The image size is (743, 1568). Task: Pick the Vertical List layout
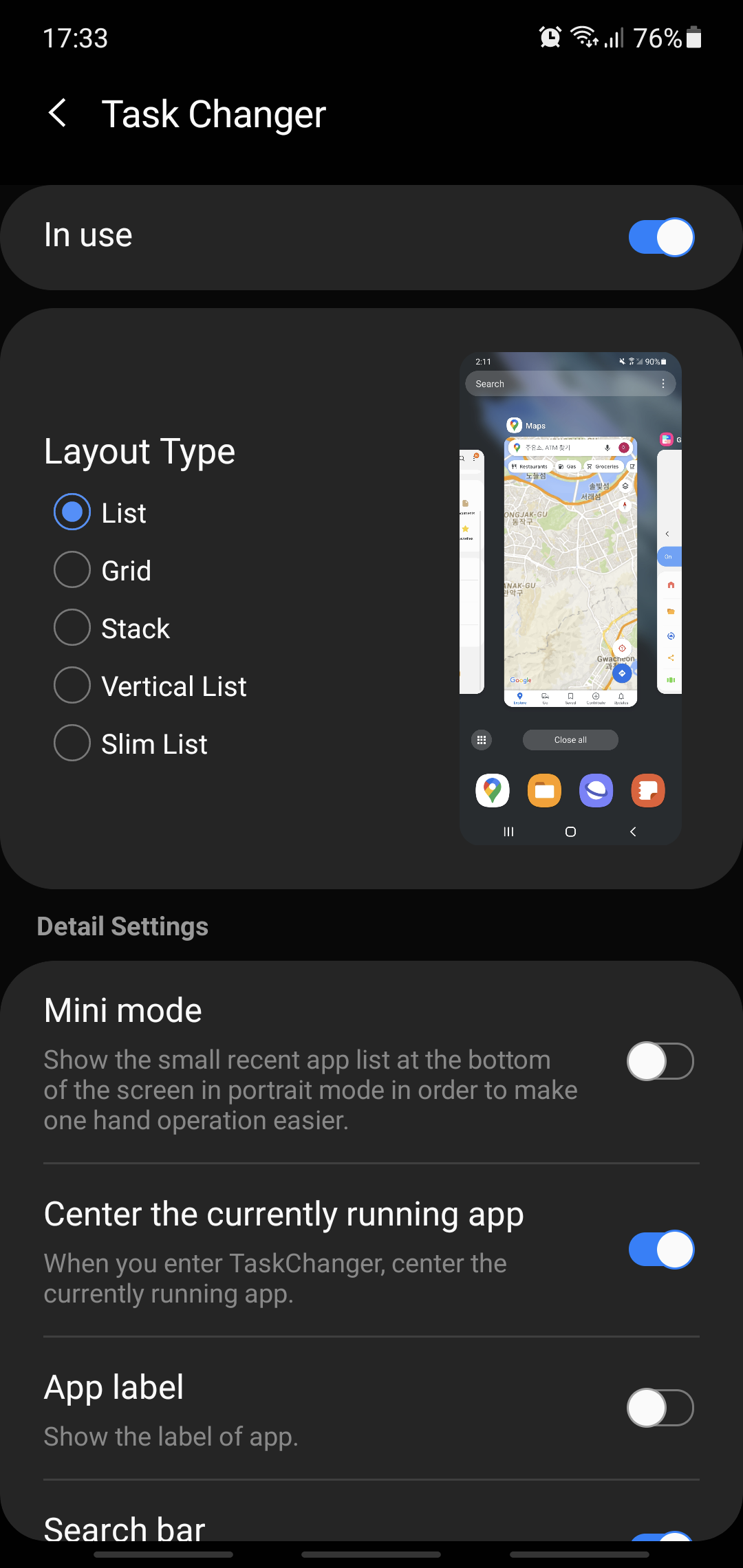click(72, 686)
